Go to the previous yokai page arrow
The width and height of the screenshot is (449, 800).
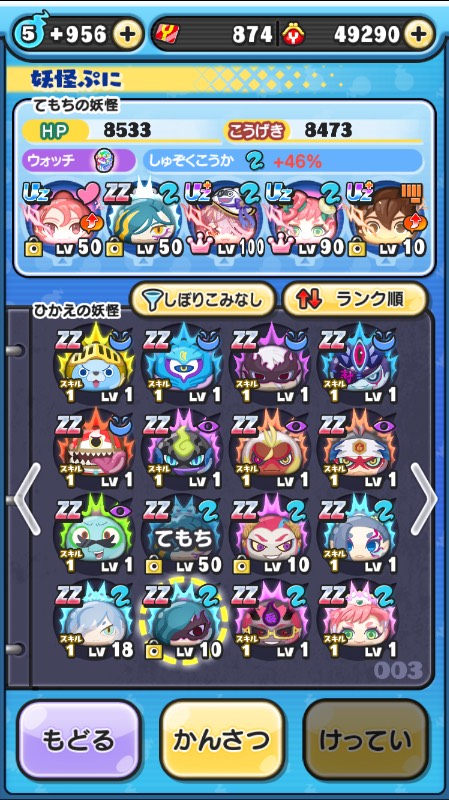pos(27,499)
